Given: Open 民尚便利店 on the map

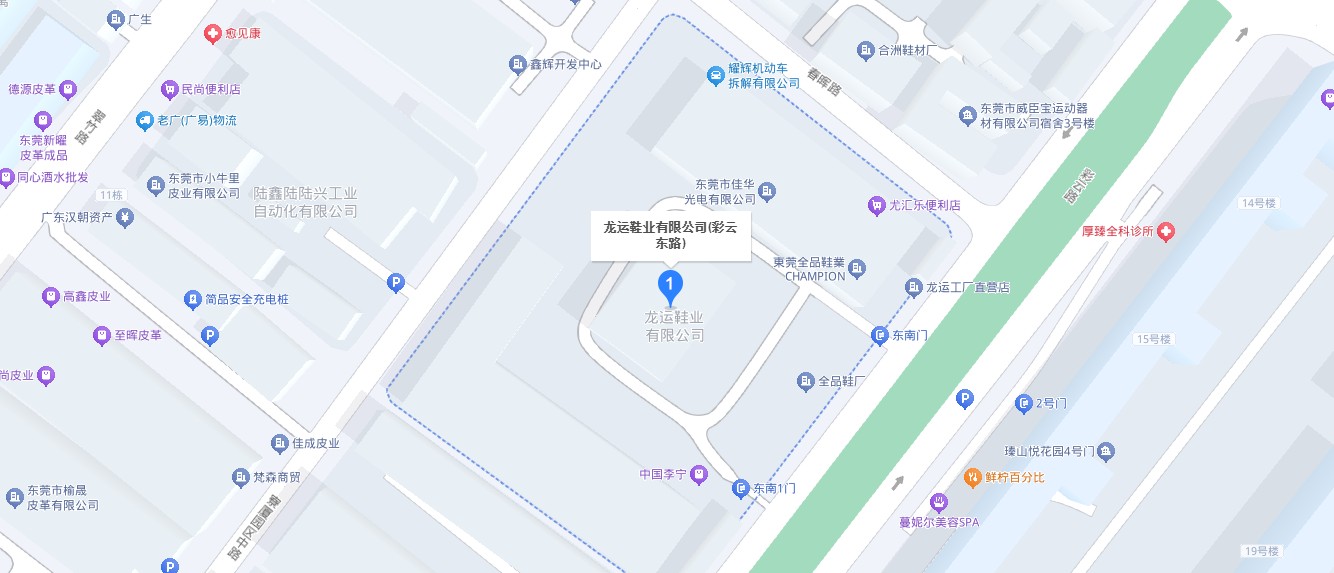Looking at the screenshot, I should point(169,89).
